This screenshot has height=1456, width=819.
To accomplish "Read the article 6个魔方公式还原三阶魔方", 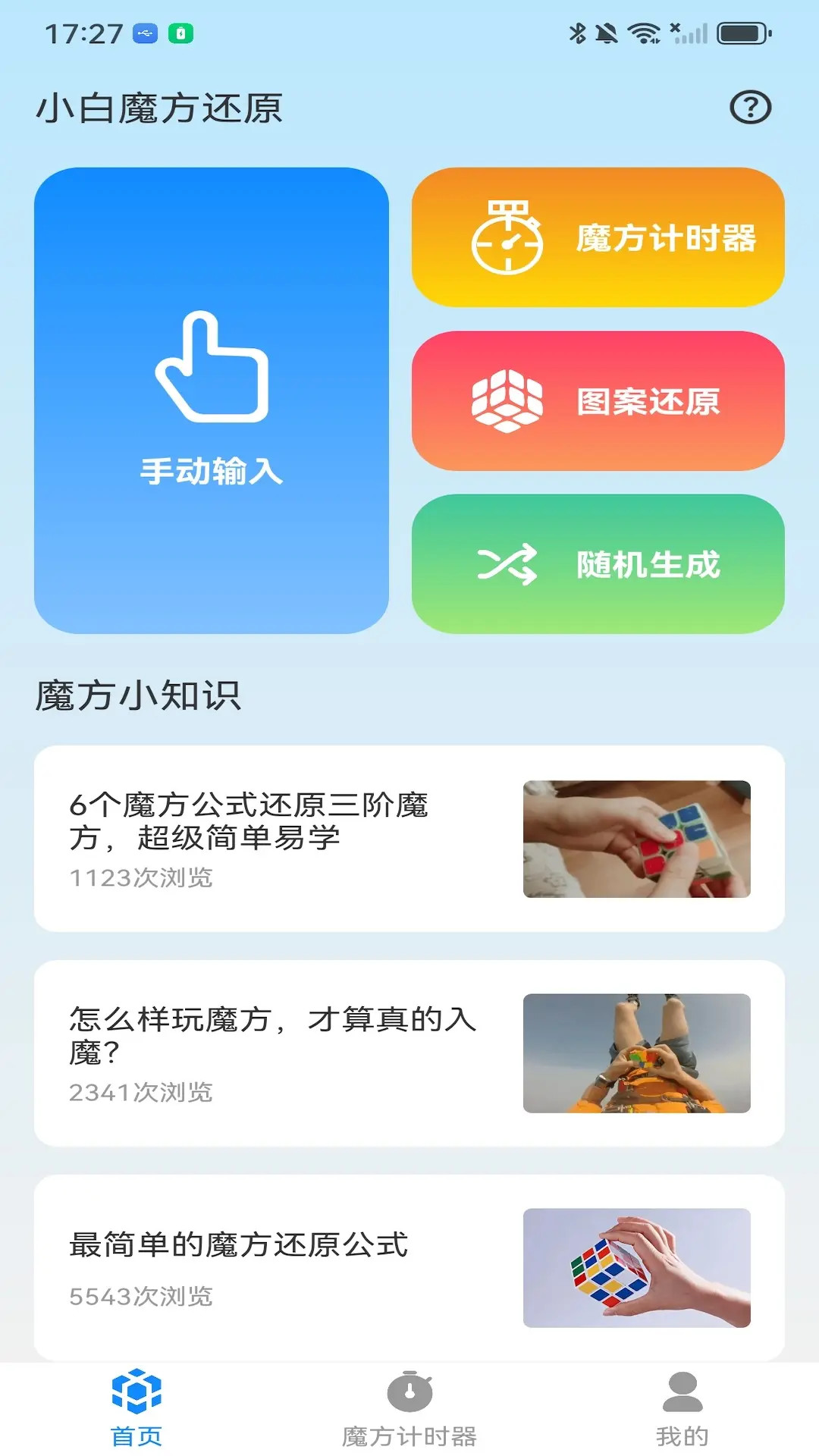I will (409, 839).
